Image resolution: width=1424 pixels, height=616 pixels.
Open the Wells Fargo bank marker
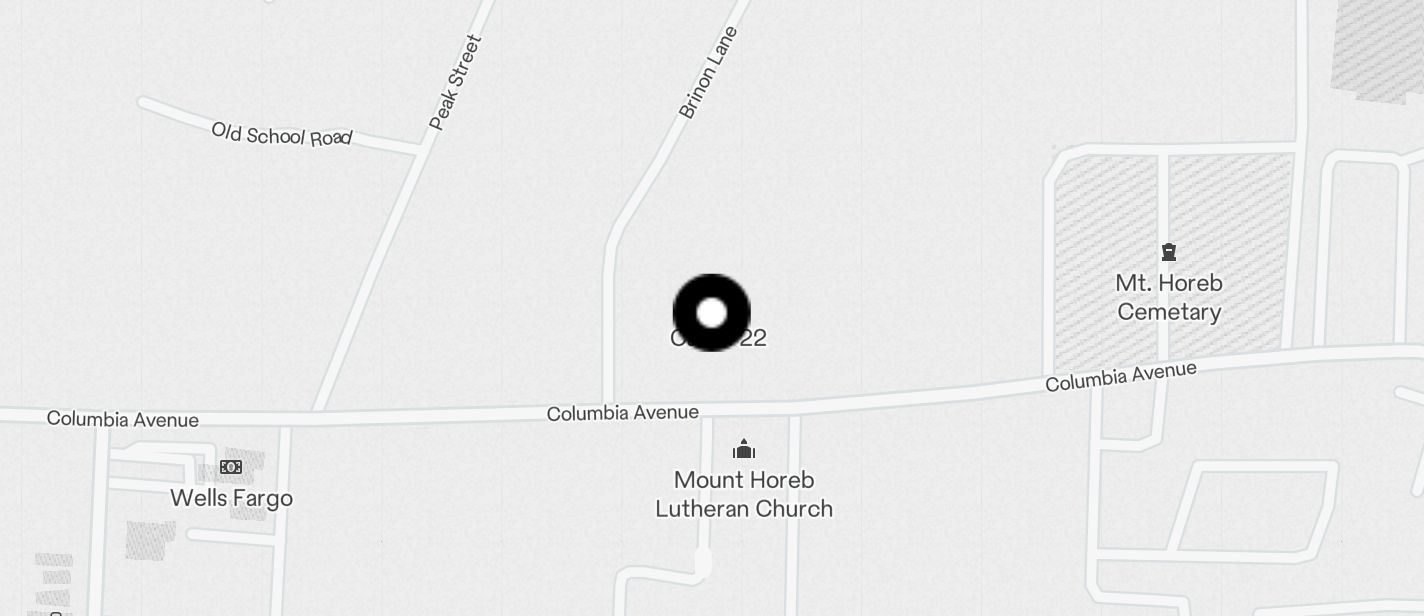coord(231,467)
